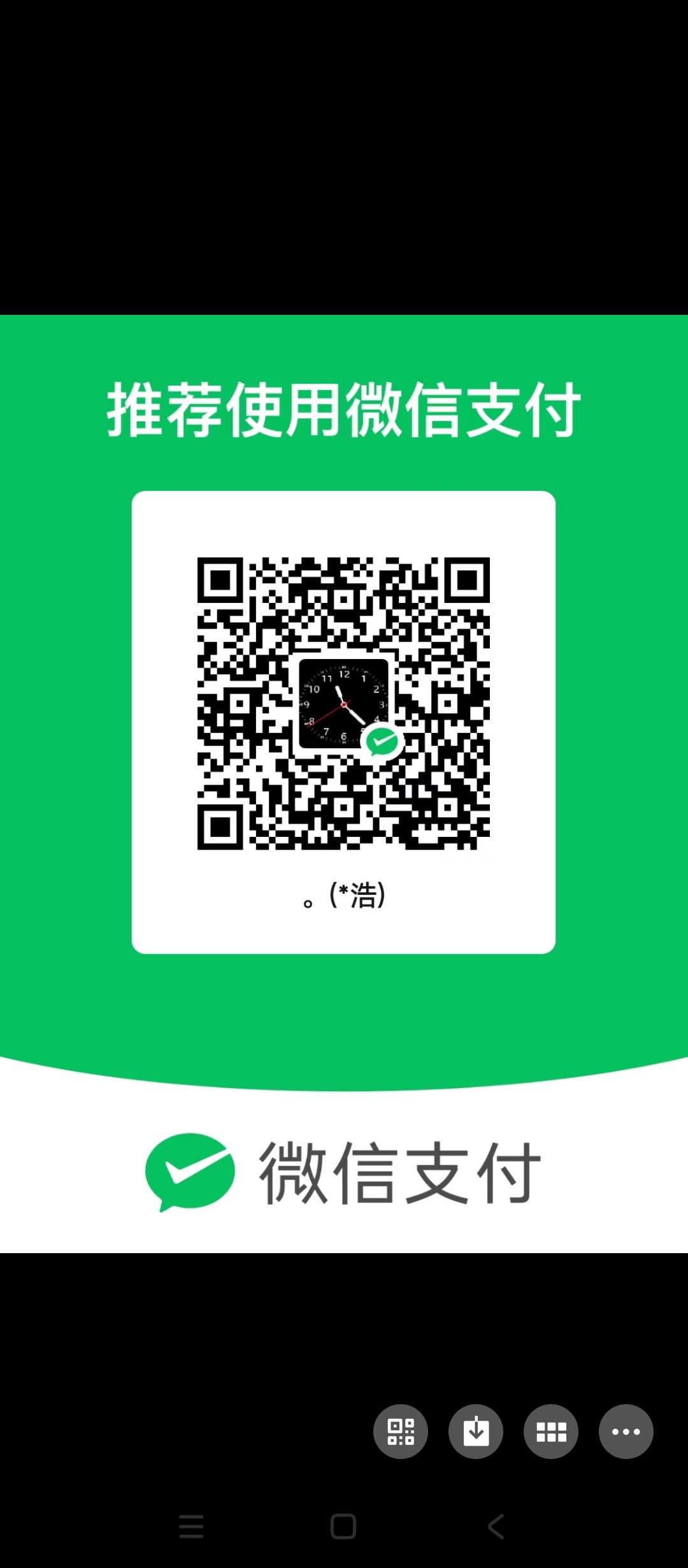Save the image with the download icon
Viewport: 688px width, 1568px height.
point(476,1432)
